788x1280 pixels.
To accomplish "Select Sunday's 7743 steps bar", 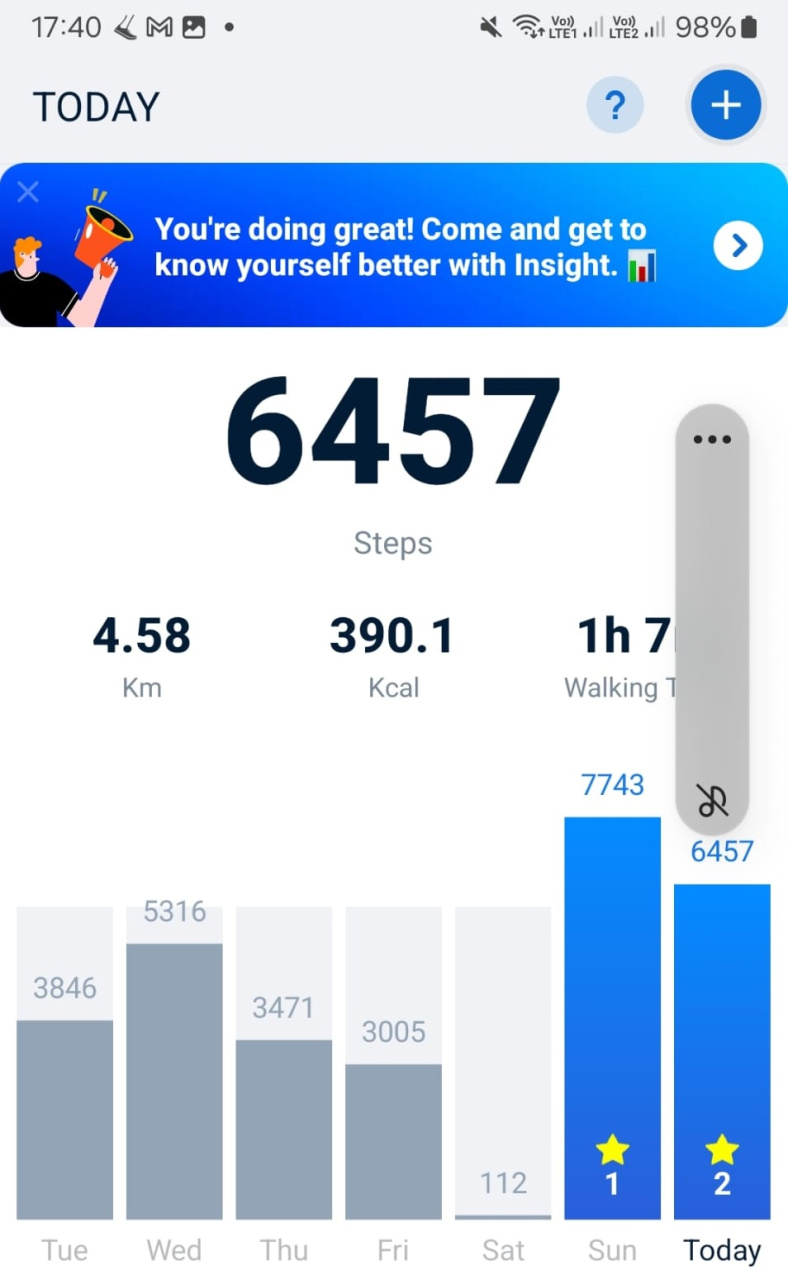I will (x=612, y=1018).
